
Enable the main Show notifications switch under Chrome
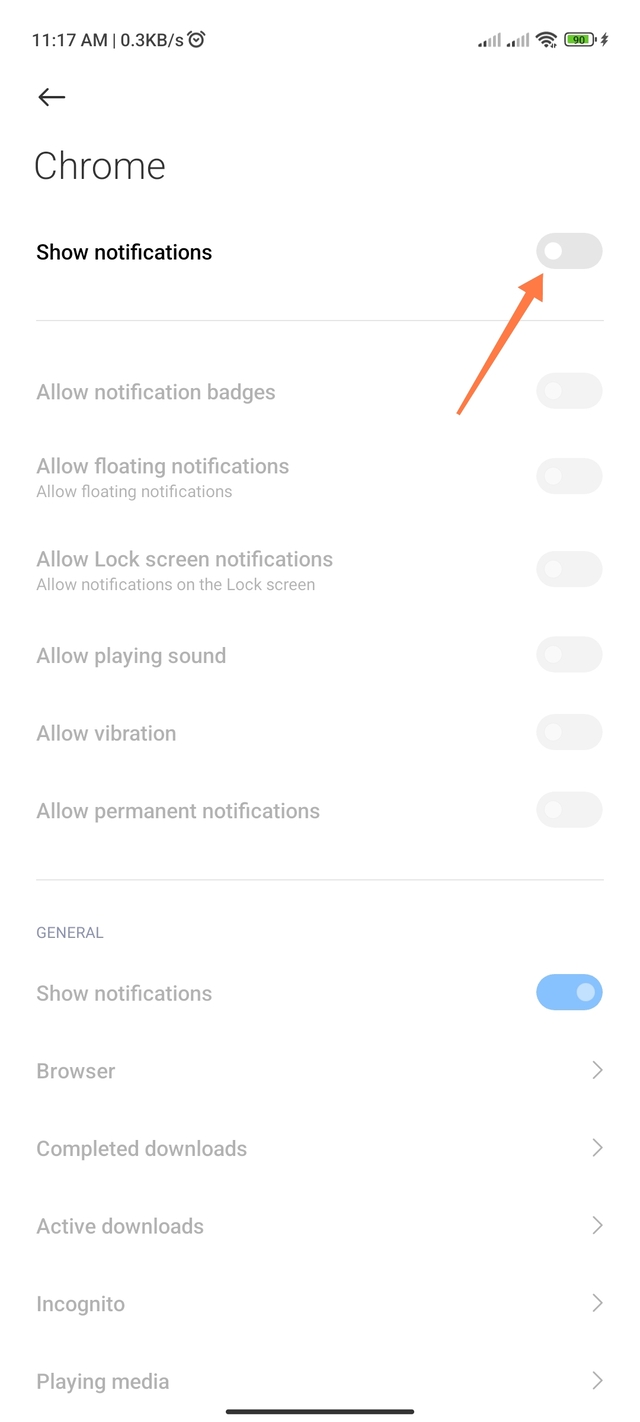coord(569,252)
